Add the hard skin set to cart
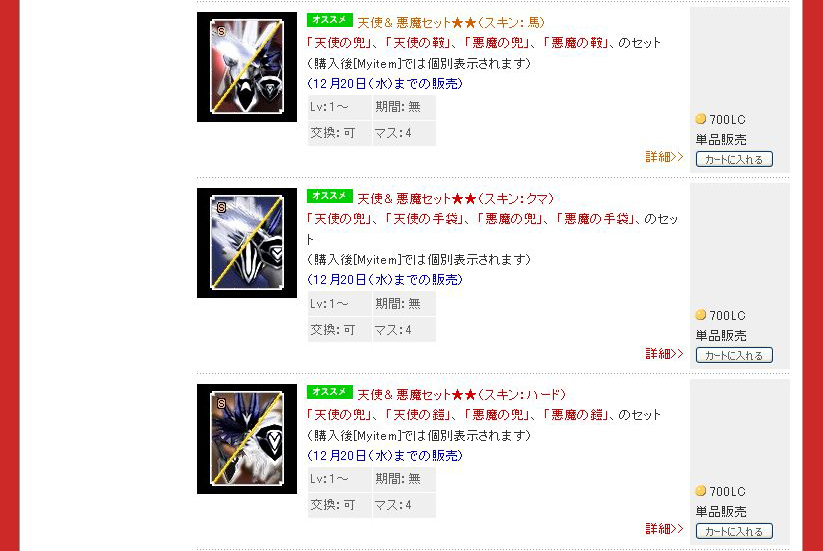The width and height of the screenshot is (823, 551). 734,531
